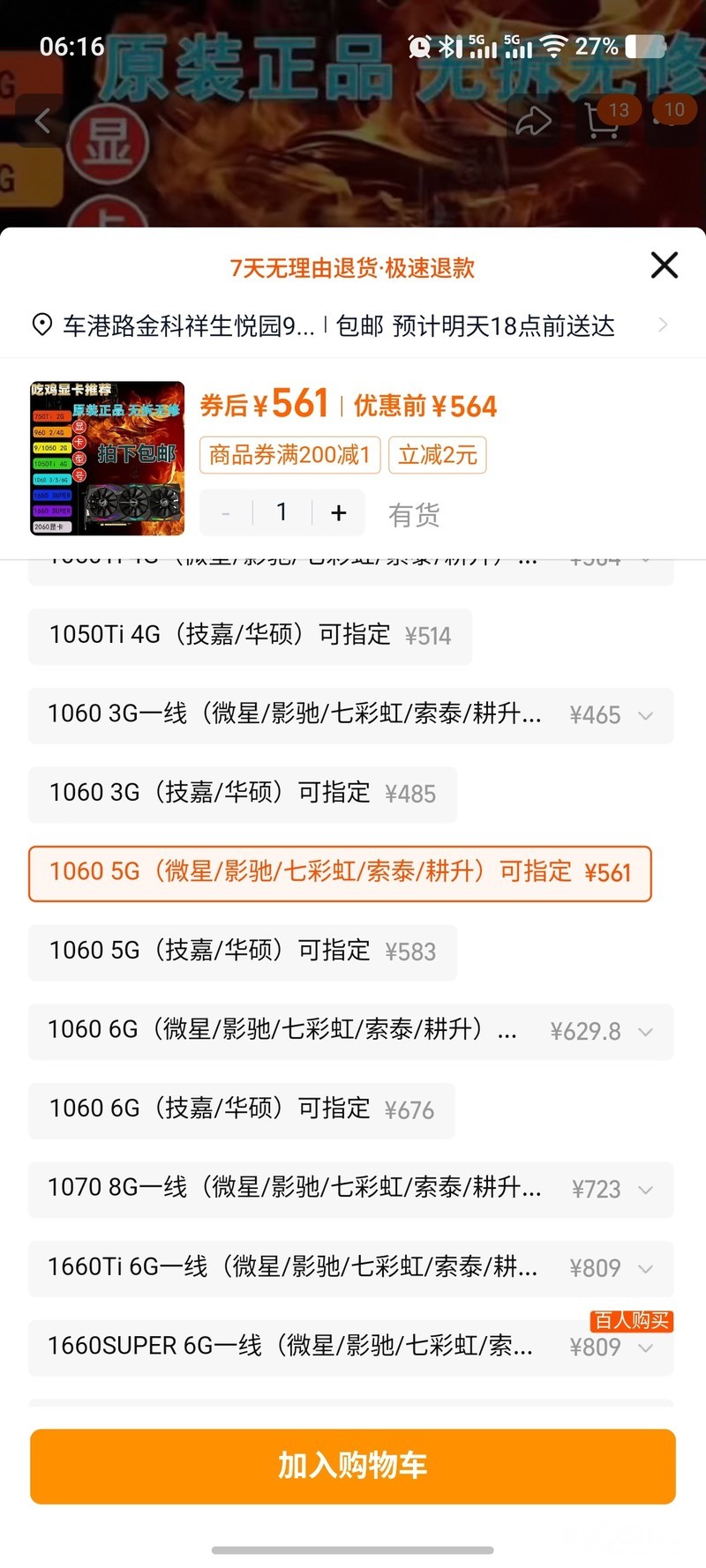Select 1060 5G（微星/影驰）¥561 option

(x=340, y=873)
